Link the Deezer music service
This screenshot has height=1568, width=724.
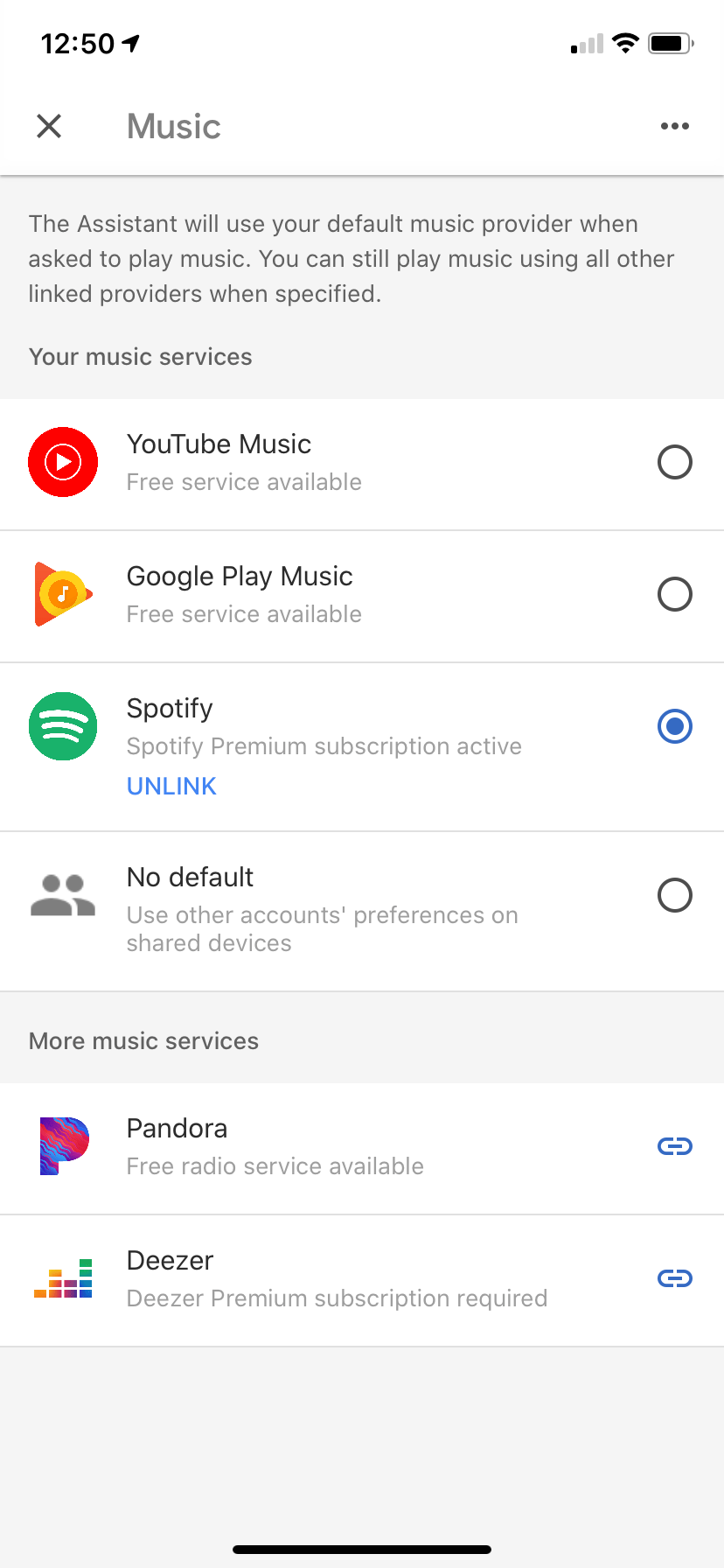click(x=675, y=1278)
